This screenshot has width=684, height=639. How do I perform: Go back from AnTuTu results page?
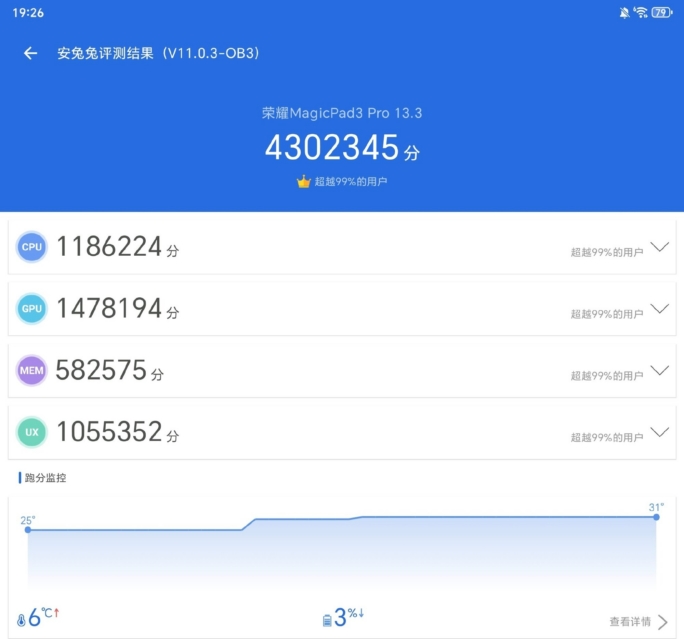[x=30, y=53]
